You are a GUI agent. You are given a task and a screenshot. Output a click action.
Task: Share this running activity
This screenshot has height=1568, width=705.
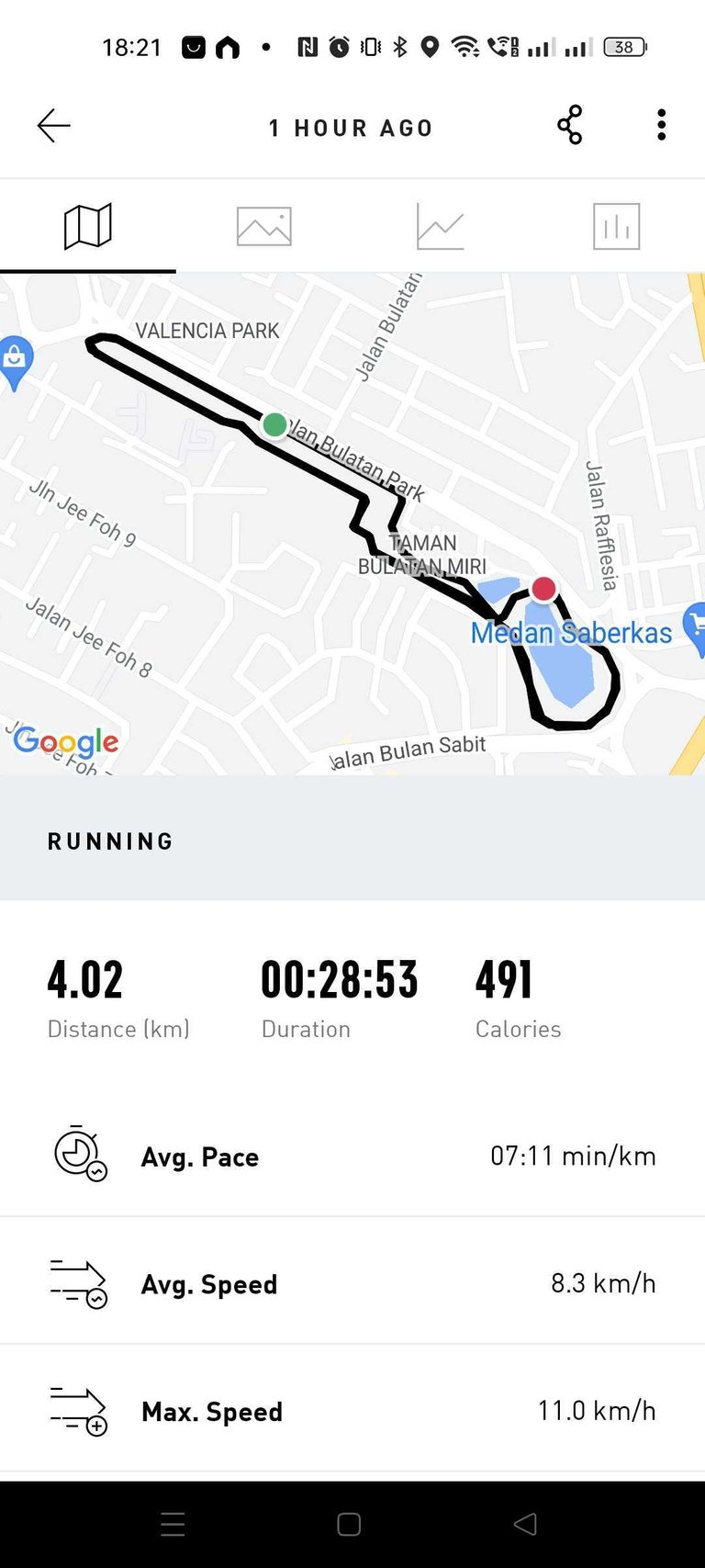coord(570,125)
